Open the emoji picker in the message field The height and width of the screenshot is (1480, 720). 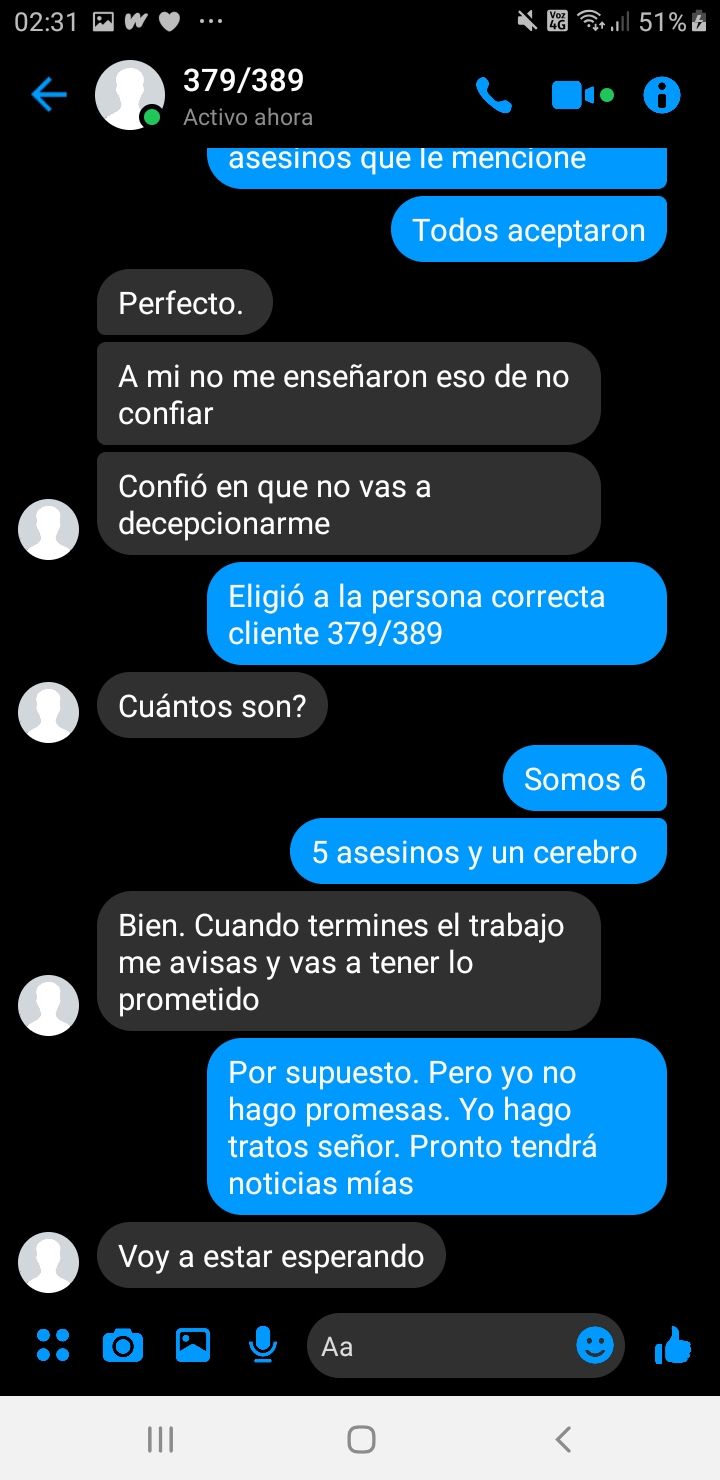pos(595,1345)
